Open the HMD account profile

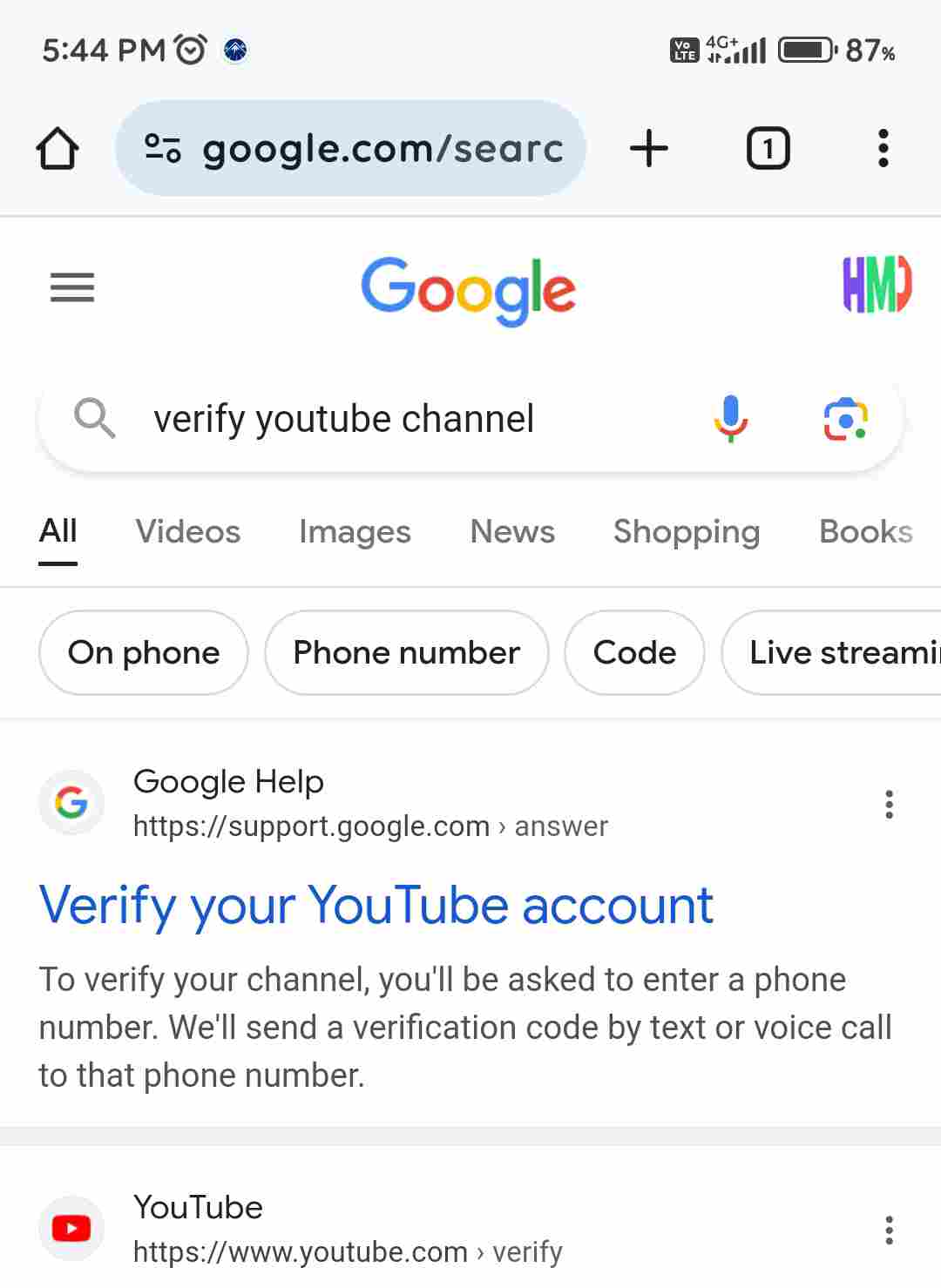[x=876, y=285]
